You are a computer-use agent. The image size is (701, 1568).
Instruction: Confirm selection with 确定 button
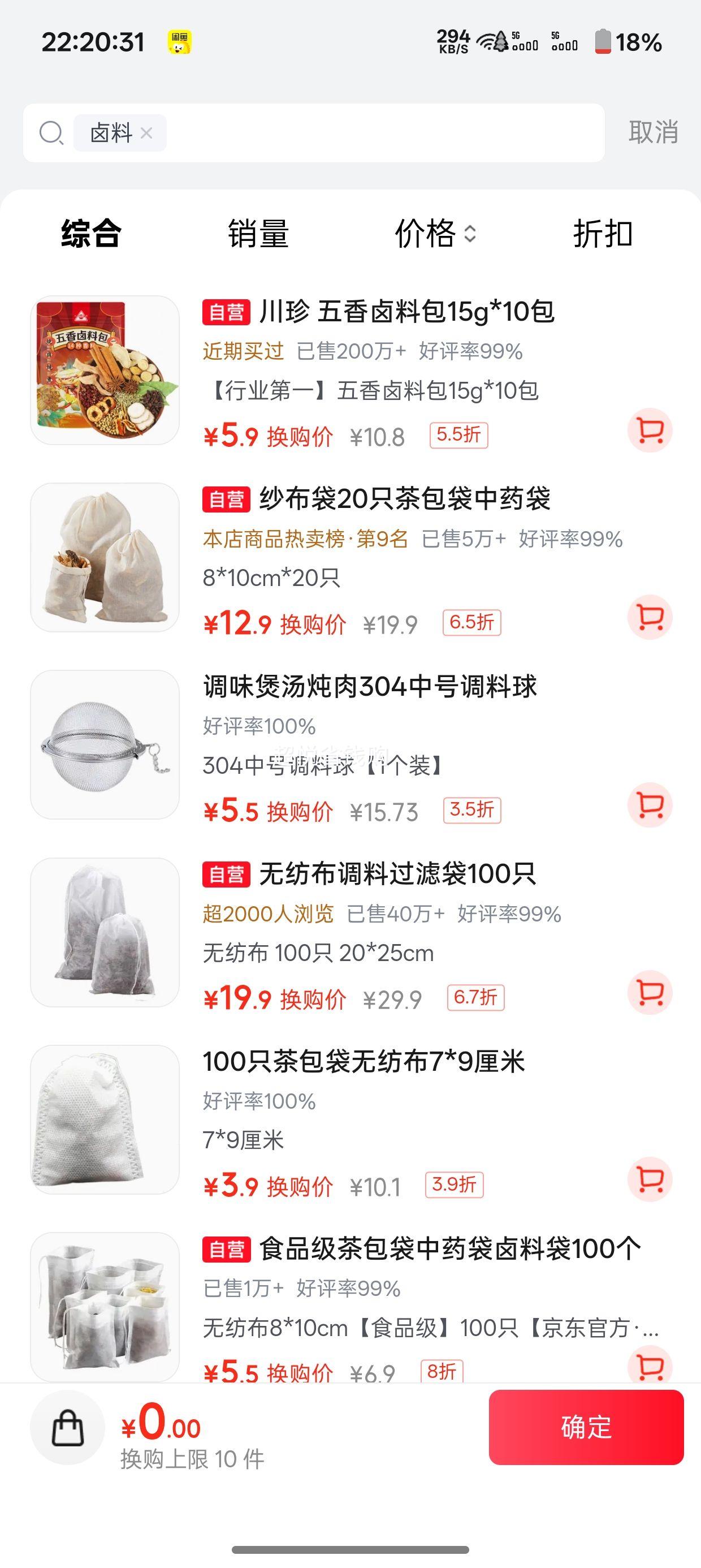[x=586, y=1427]
